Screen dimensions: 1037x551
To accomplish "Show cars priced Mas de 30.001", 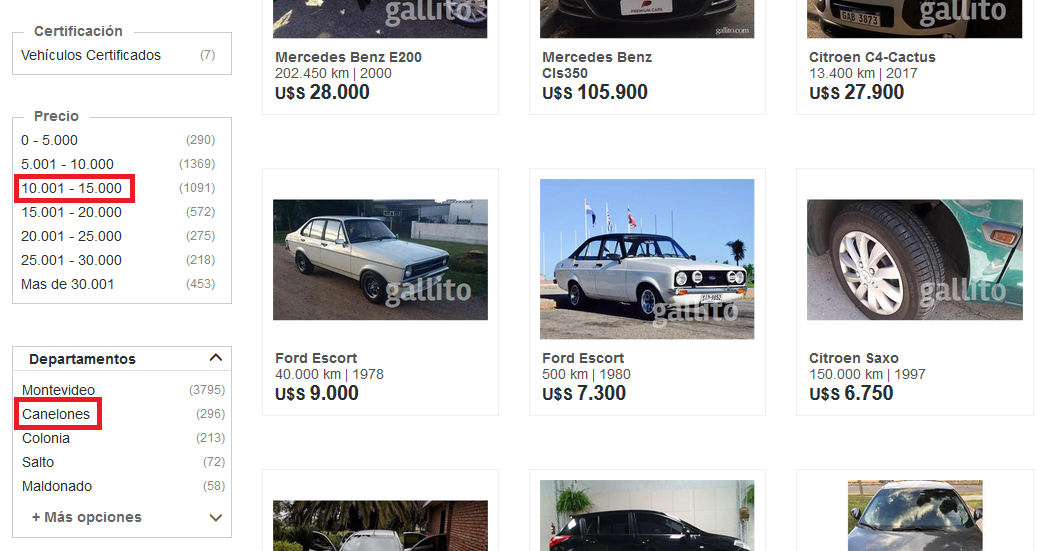I will pos(68,284).
